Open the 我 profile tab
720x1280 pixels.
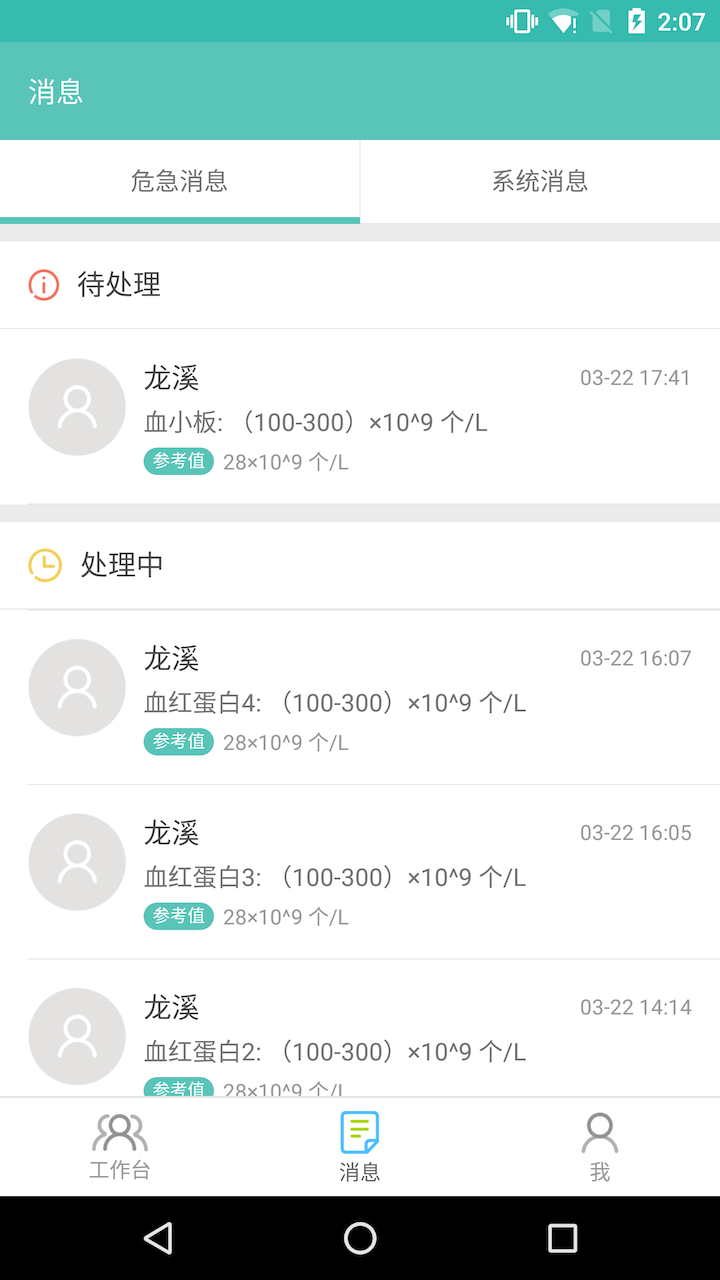click(x=600, y=1147)
